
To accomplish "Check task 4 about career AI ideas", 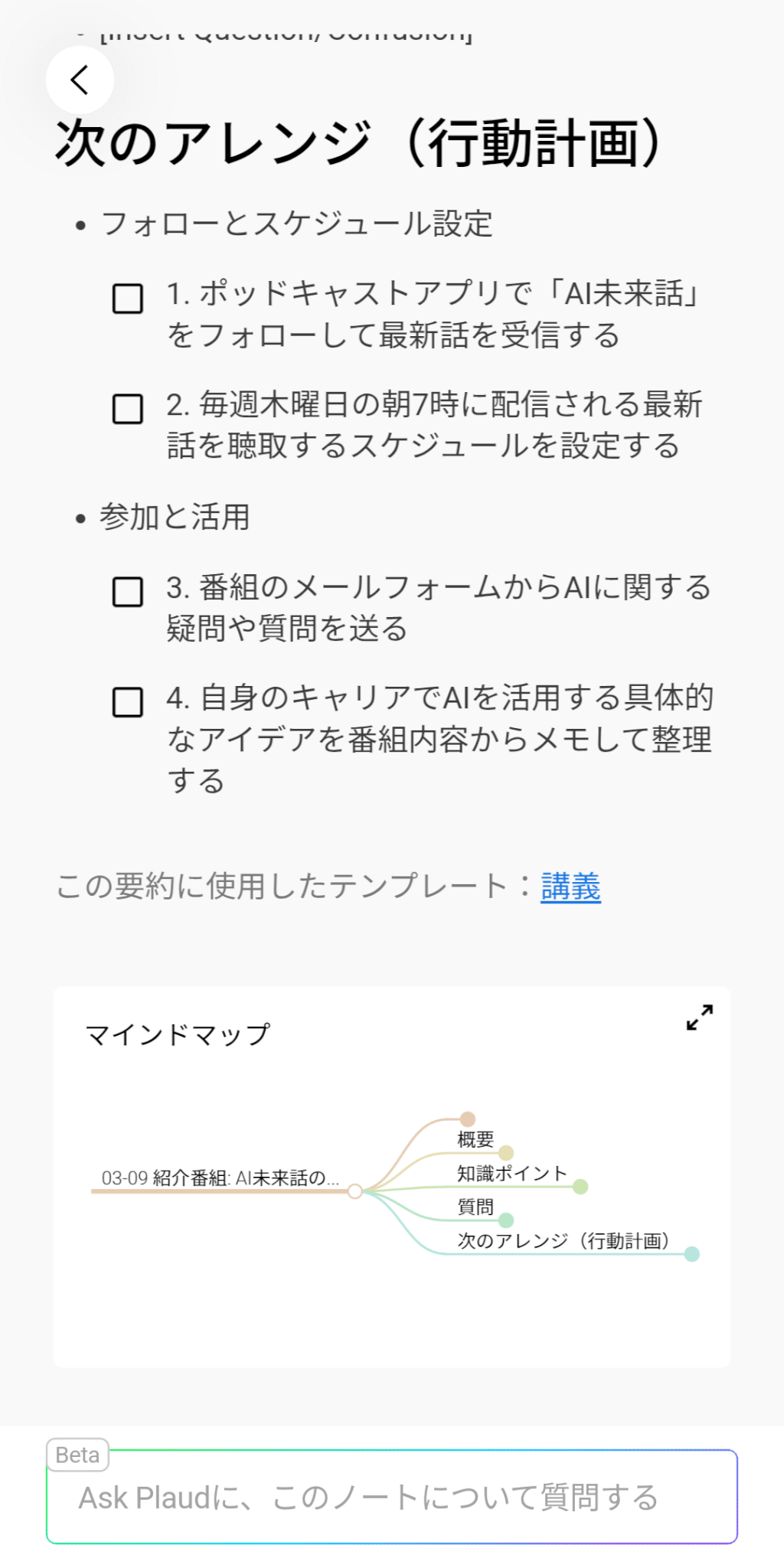I will [128, 702].
